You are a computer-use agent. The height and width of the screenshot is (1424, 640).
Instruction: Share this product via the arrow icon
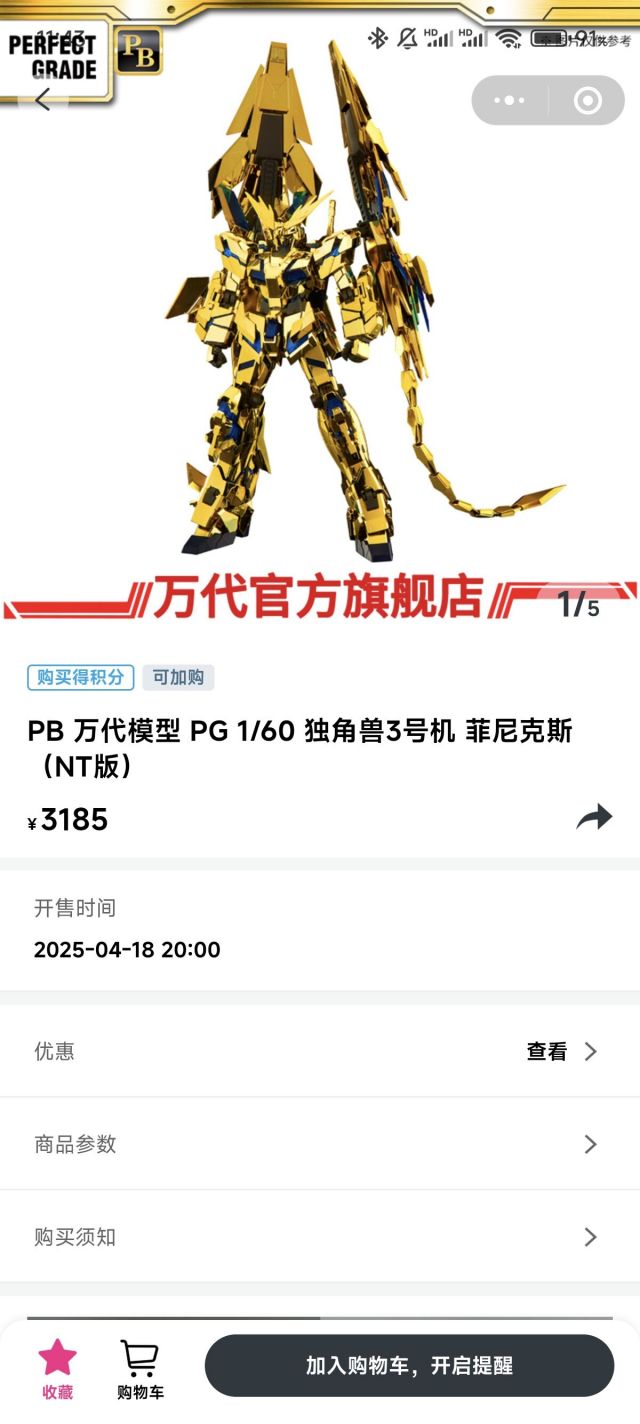(594, 817)
